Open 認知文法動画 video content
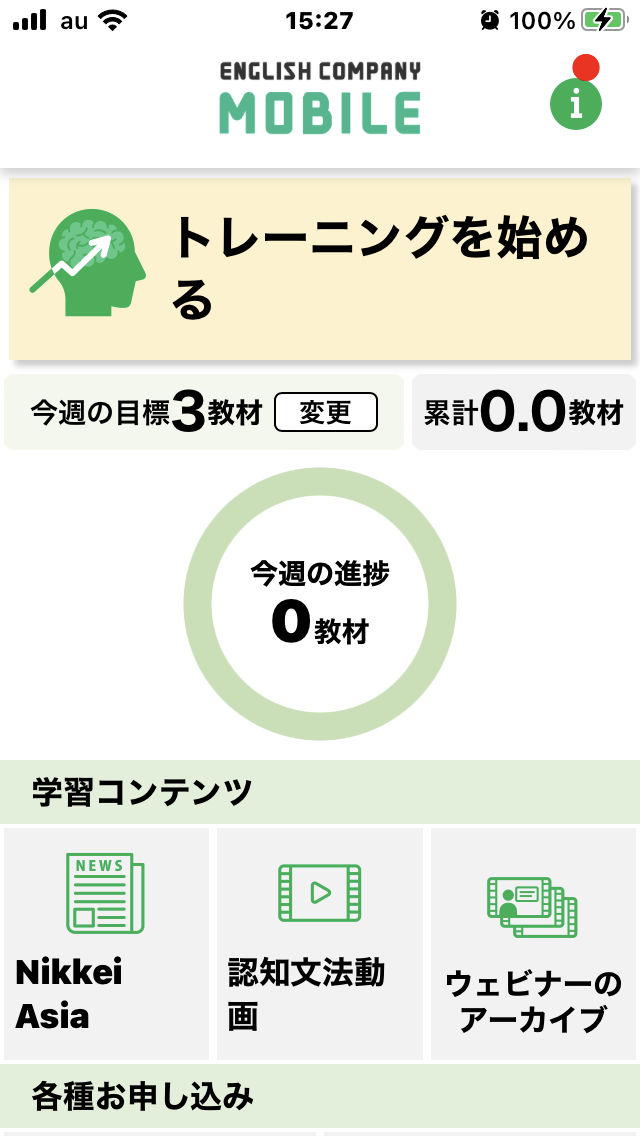 coord(320,943)
